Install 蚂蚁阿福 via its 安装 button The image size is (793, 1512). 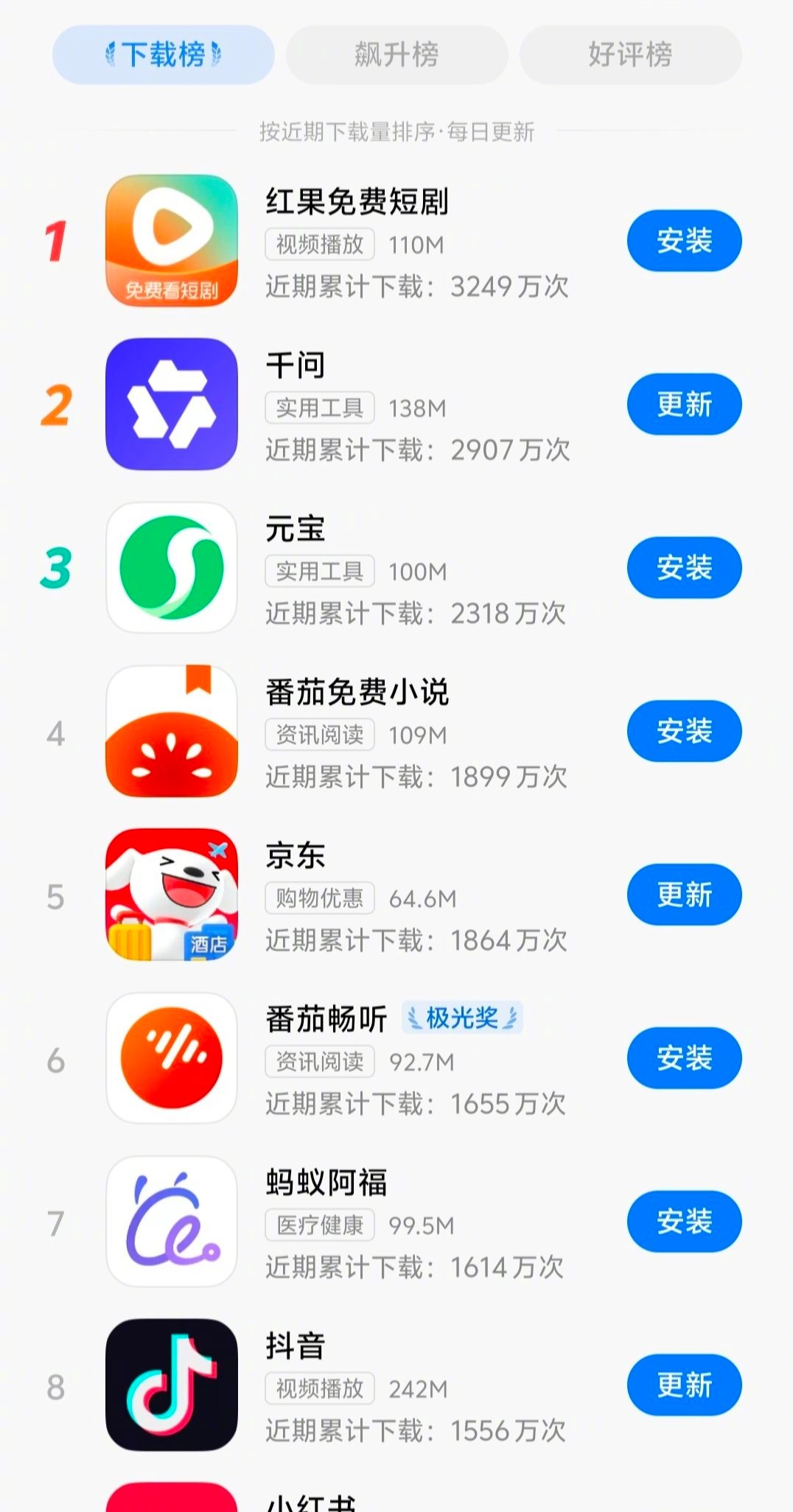coord(684,1221)
